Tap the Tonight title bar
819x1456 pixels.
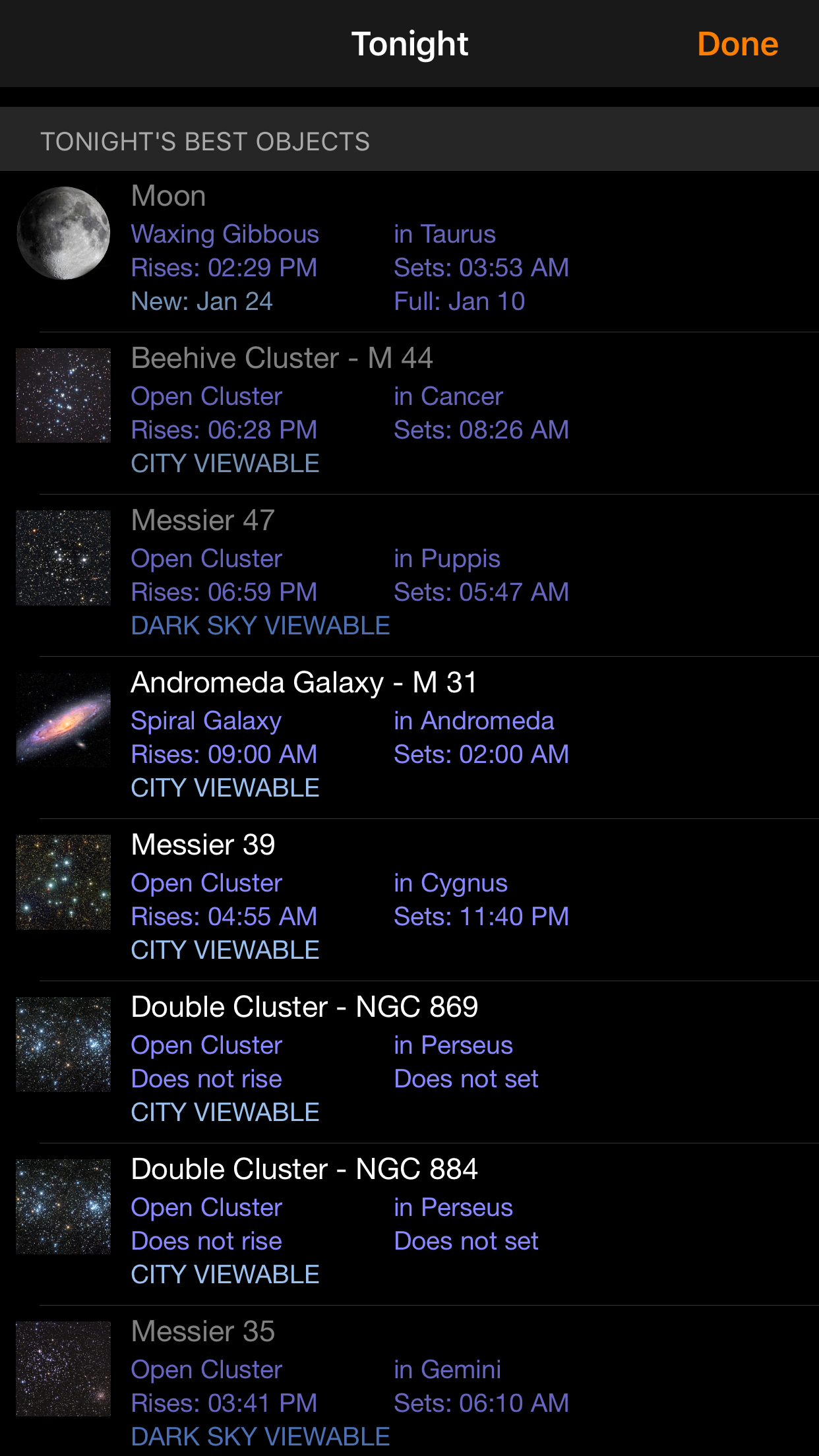pyautogui.click(x=409, y=44)
